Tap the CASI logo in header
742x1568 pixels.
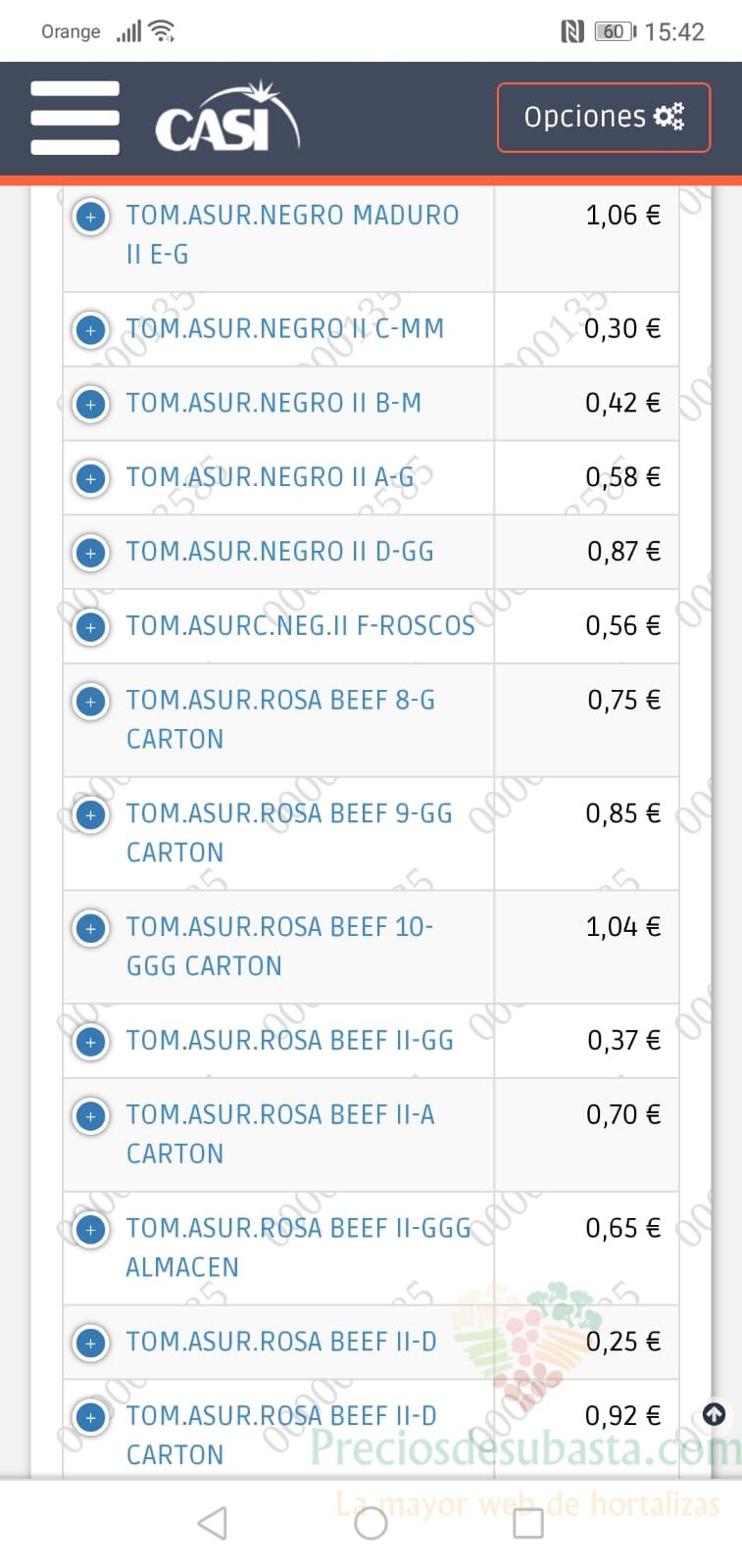(x=227, y=119)
